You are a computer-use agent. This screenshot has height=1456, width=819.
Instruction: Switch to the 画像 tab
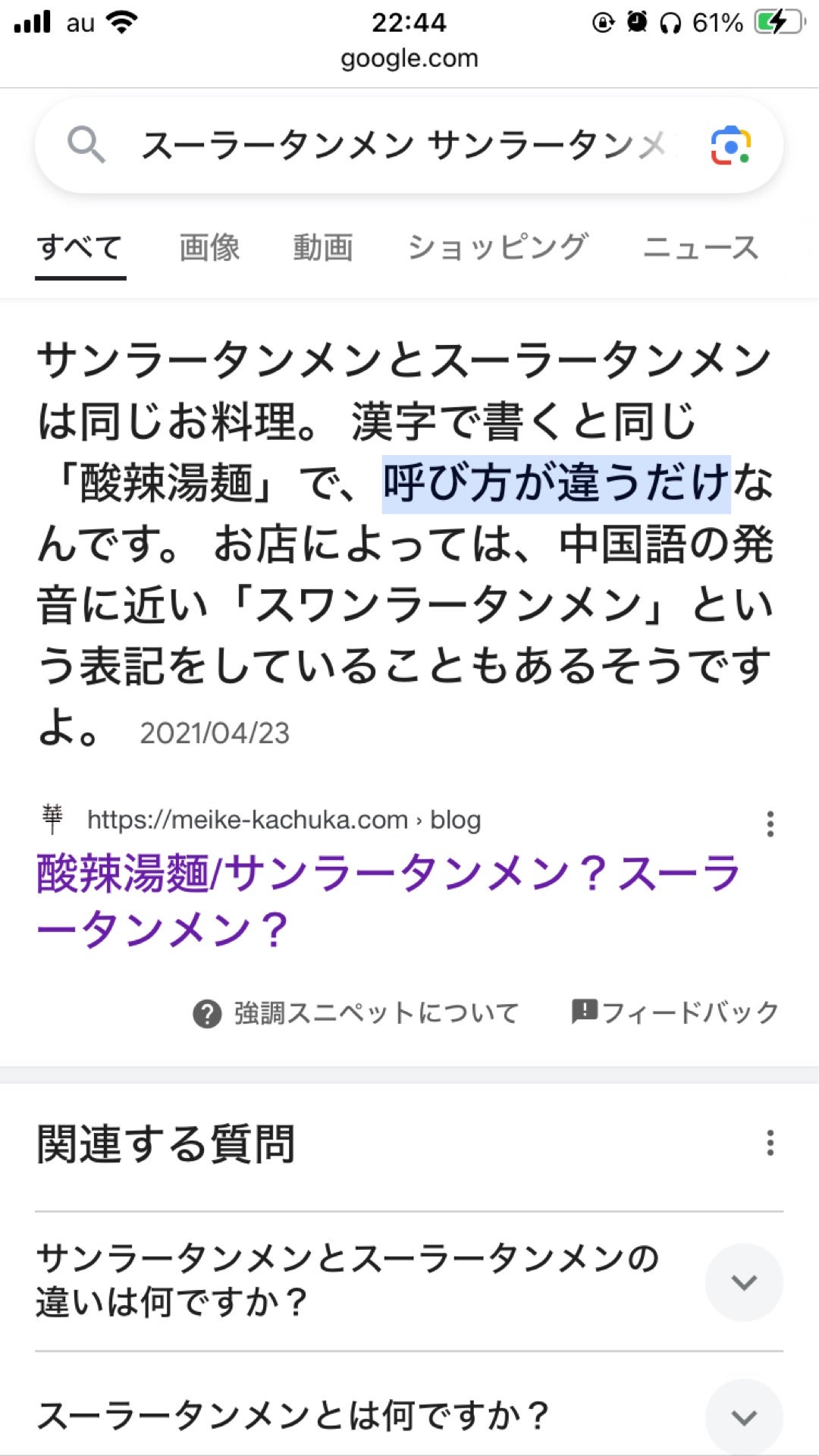(x=209, y=248)
